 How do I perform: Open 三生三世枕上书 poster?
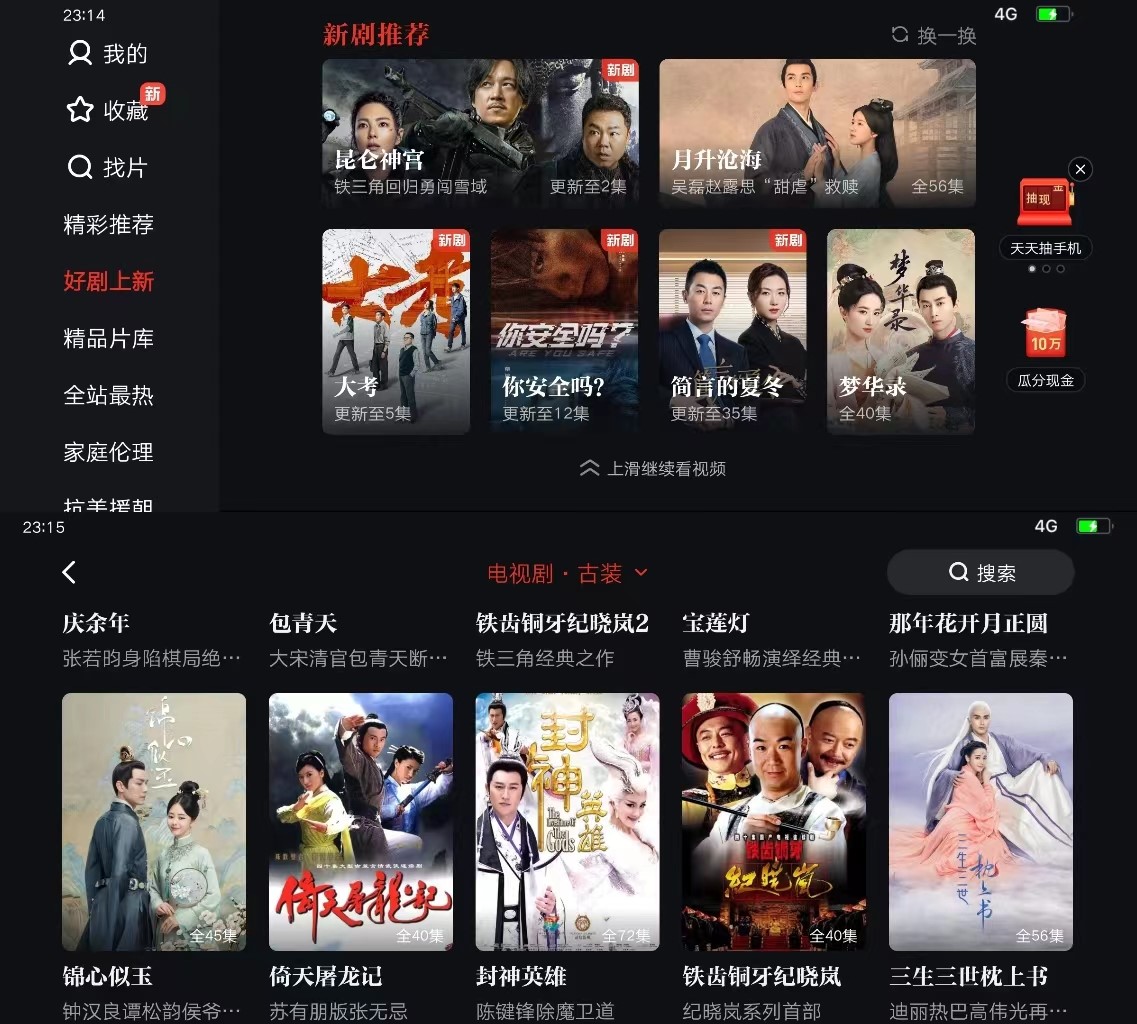(x=980, y=822)
